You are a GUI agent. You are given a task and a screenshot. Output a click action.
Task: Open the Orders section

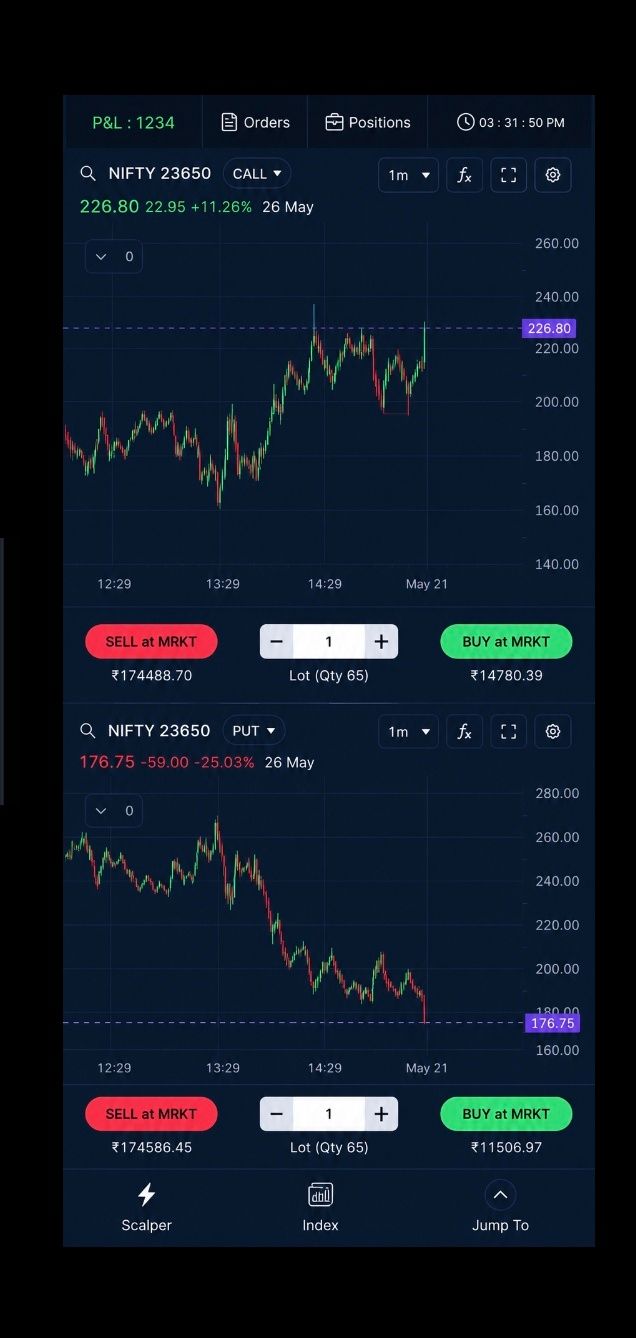pos(255,122)
